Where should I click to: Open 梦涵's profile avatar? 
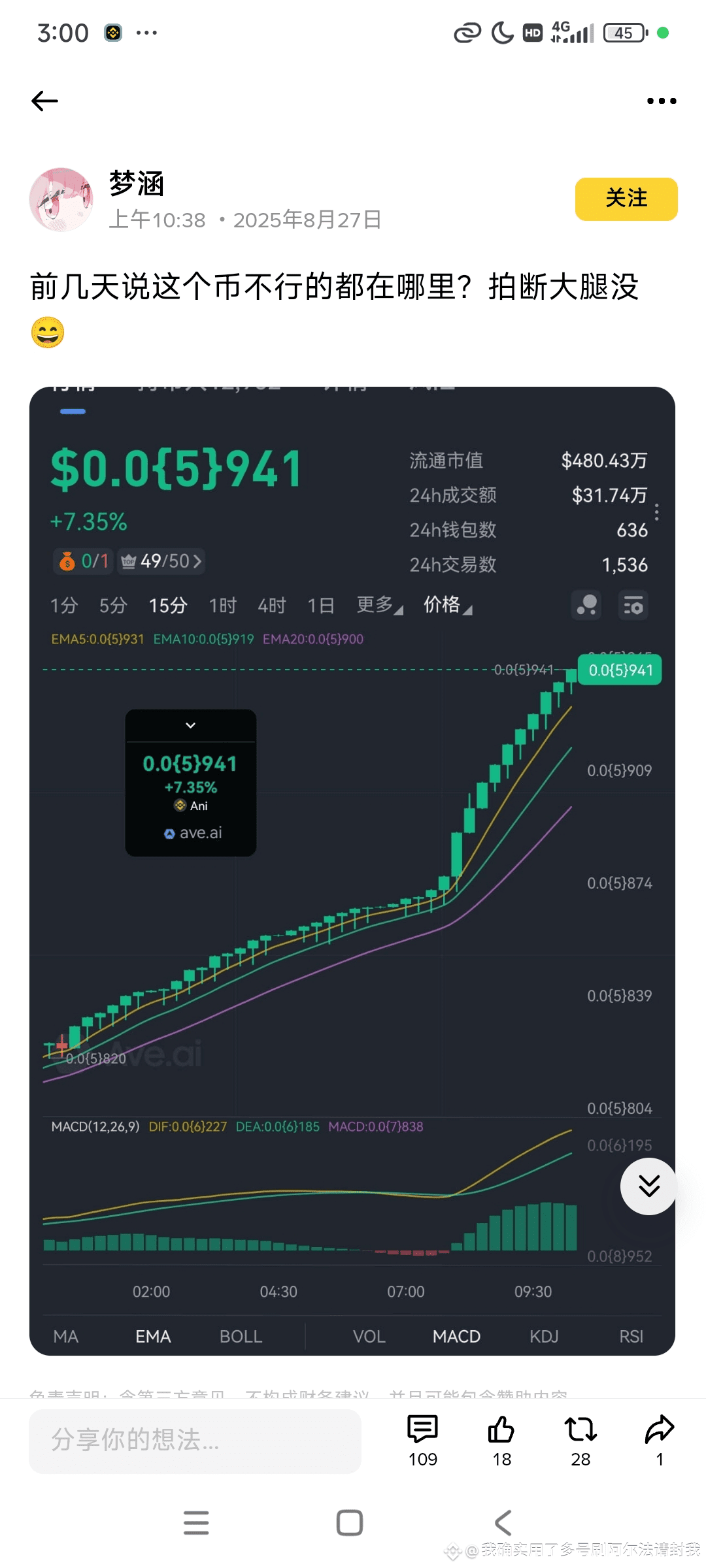coord(61,199)
